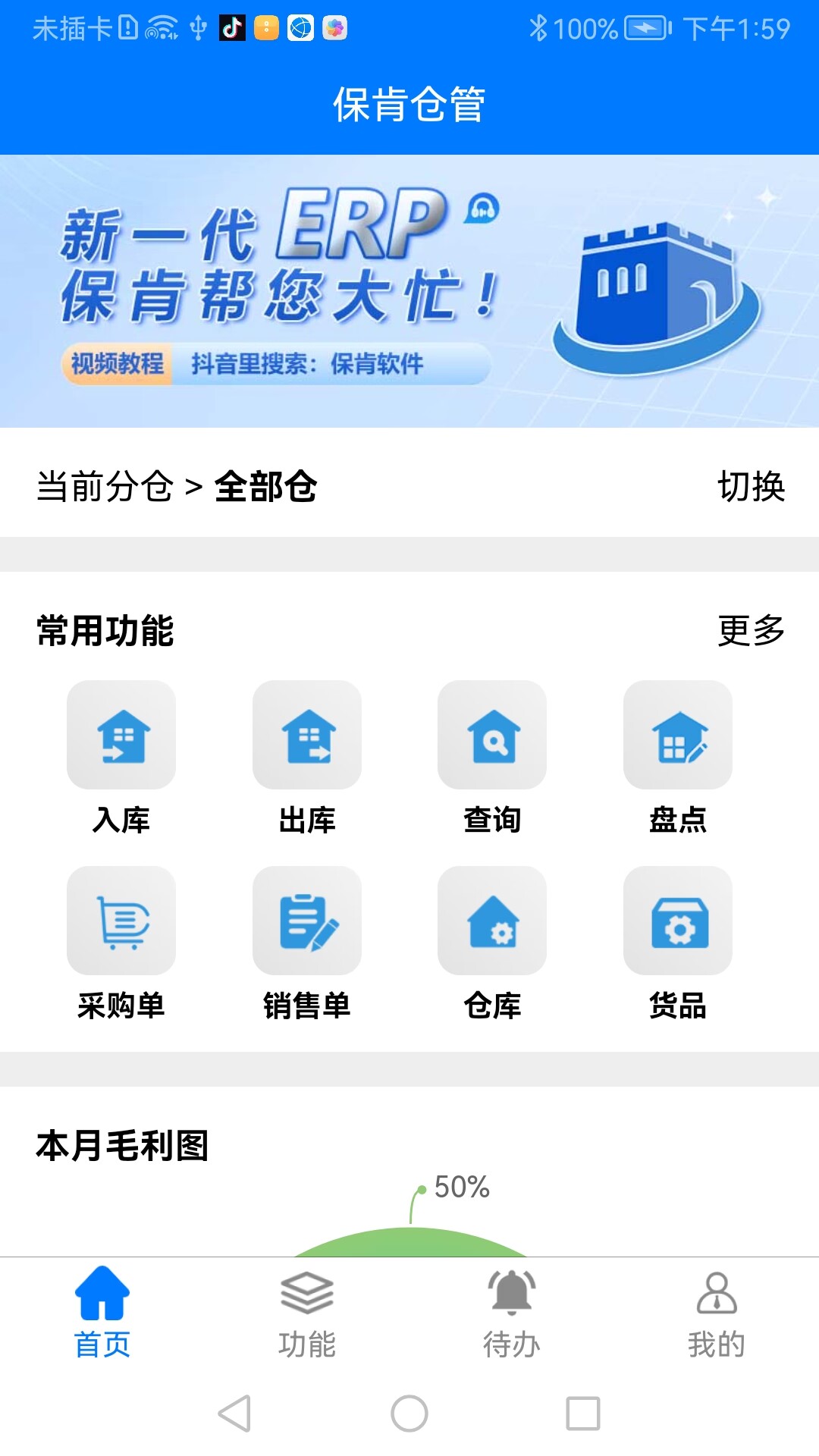Open the 仓库 warehouse settings icon

(493, 920)
